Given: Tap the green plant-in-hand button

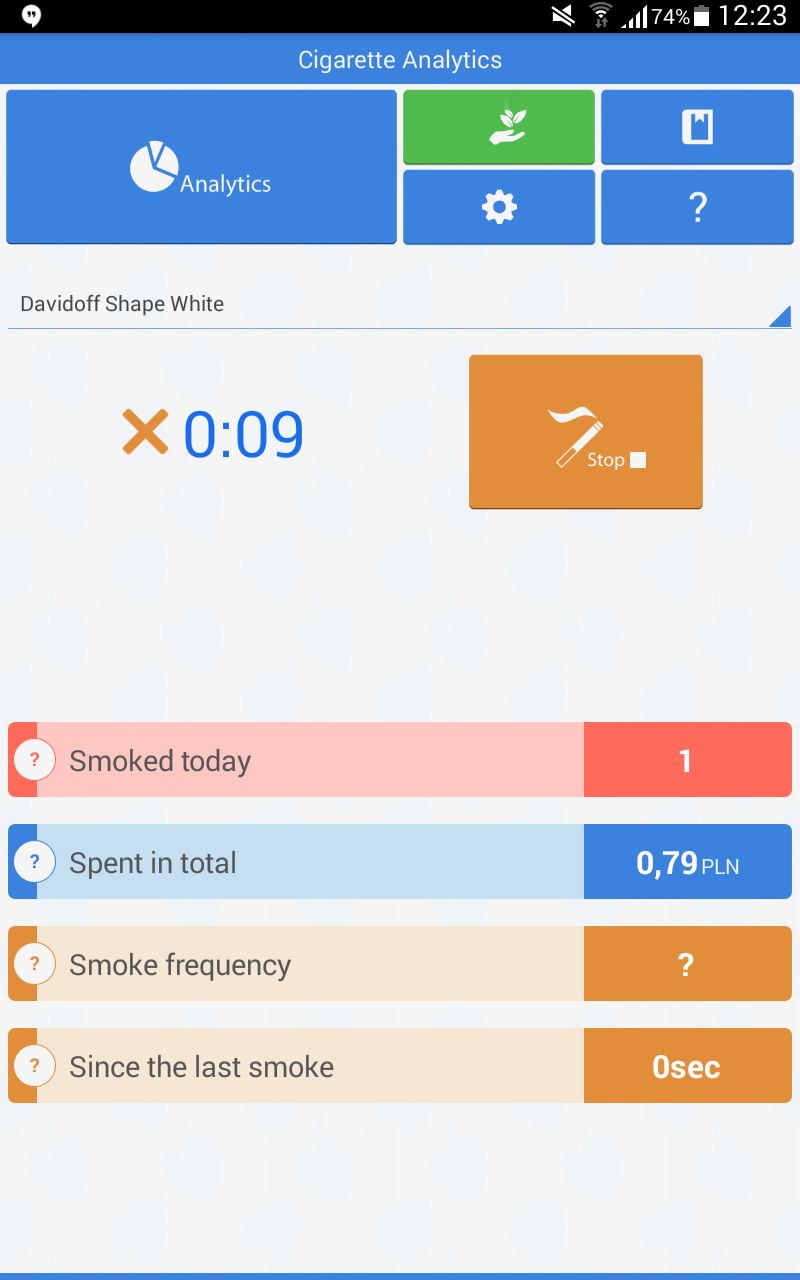Looking at the screenshot, I should (x=499, y=127).
